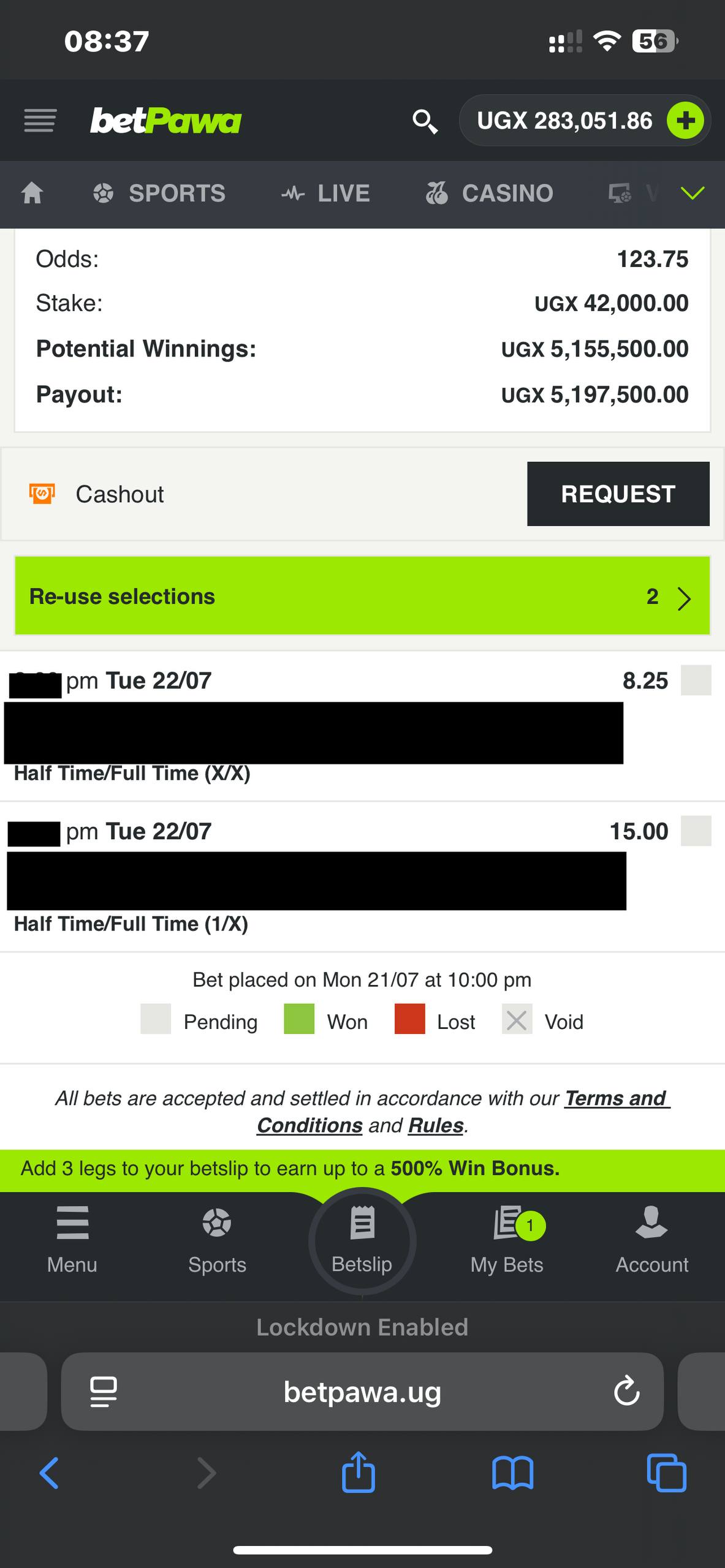725x1568 pixels.
Task: Open the search magnifier icon
Action: pyautogui.click(x=425, y=121)
